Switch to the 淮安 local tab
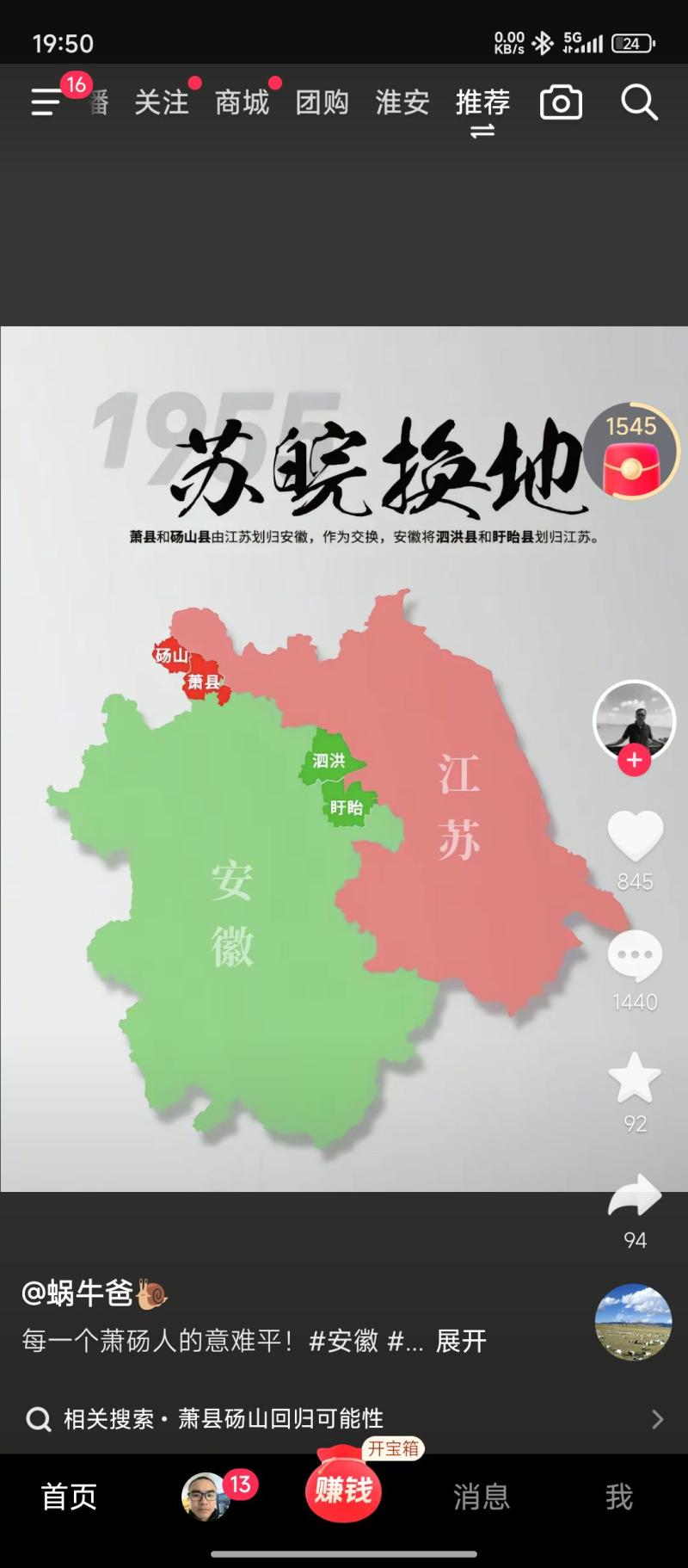The height and width of the screenshot is (1568, 688). click(402, 102)
